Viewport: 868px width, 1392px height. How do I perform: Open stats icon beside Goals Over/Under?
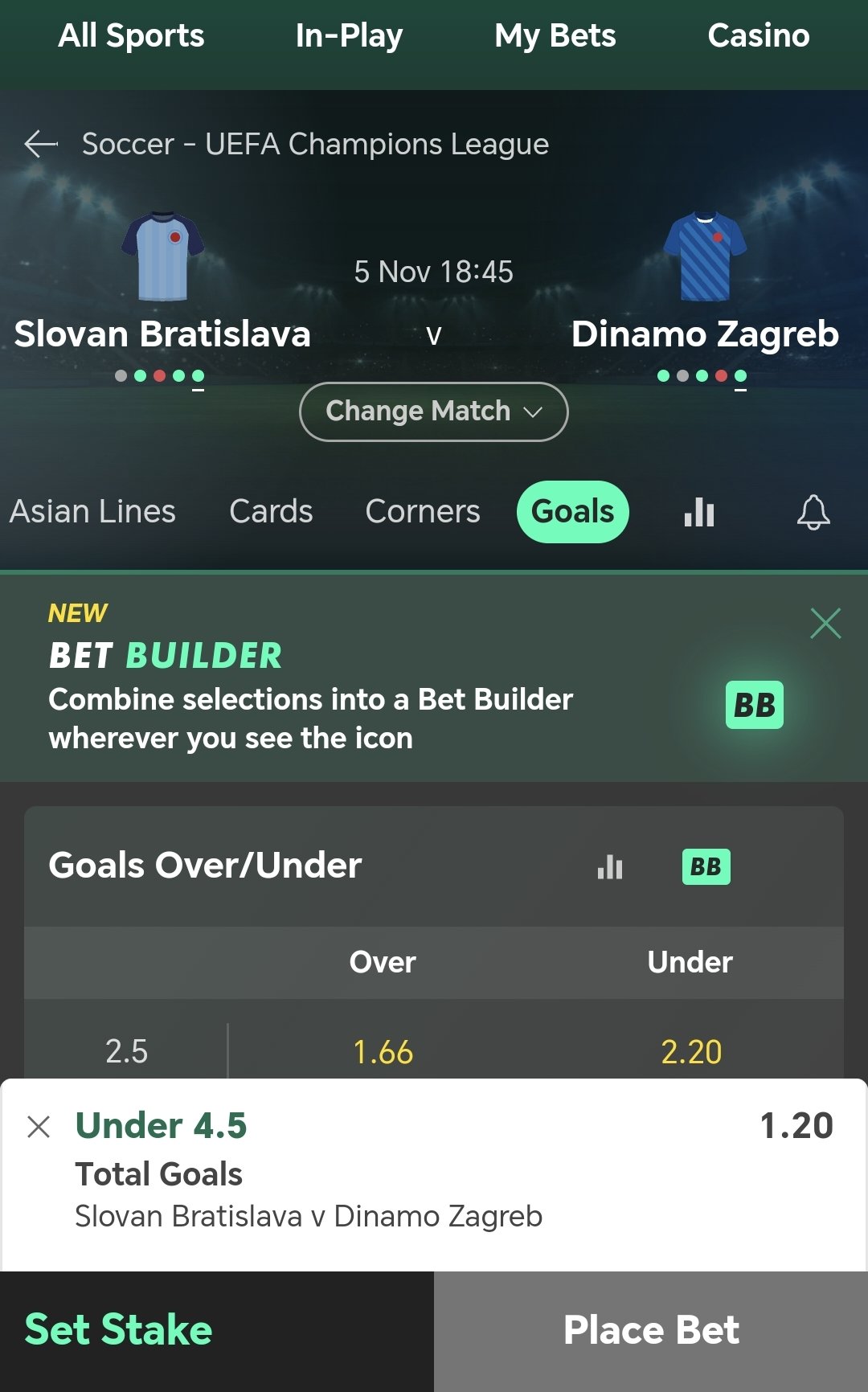pyautogui.click(x=610, y=866)
